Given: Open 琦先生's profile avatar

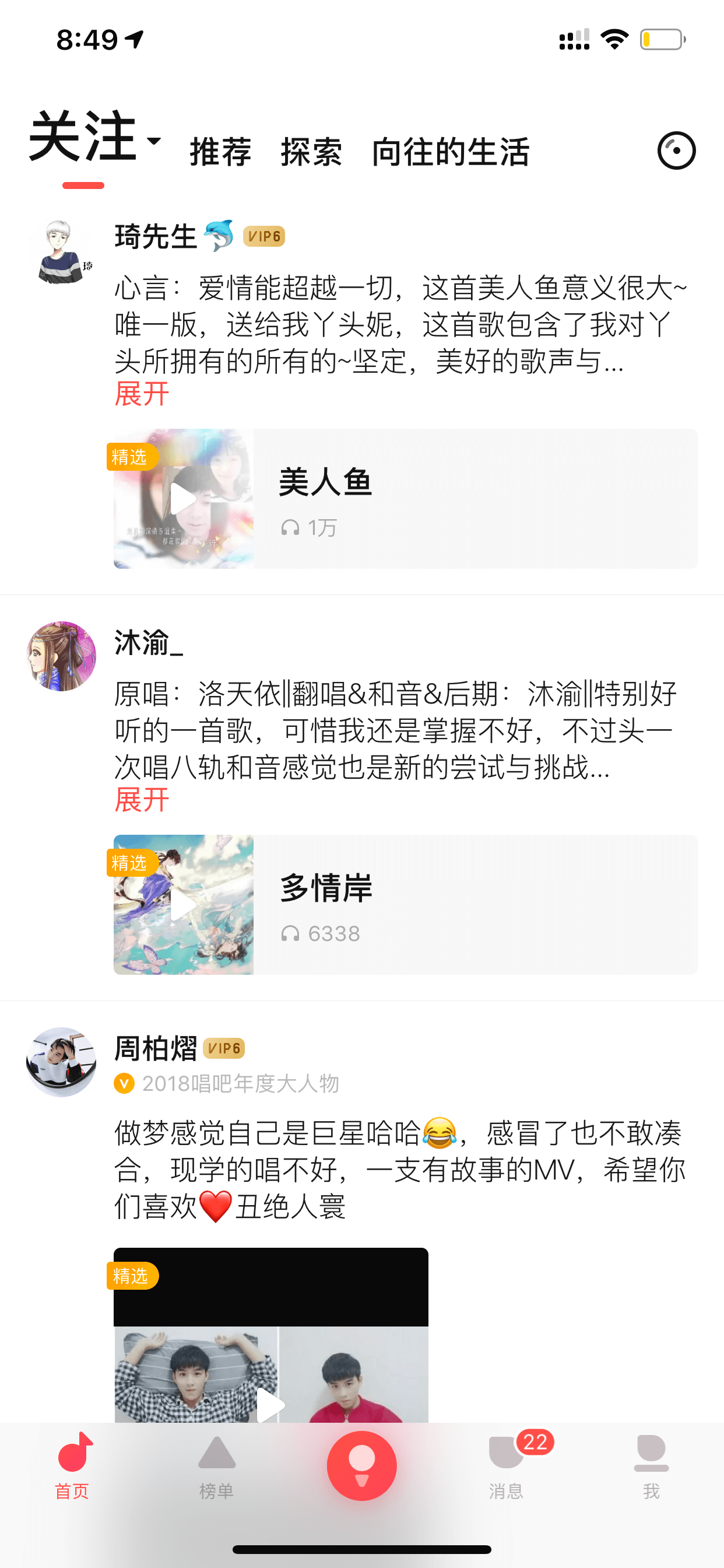Looking at the screenshot, I should [x=61, y=251].
